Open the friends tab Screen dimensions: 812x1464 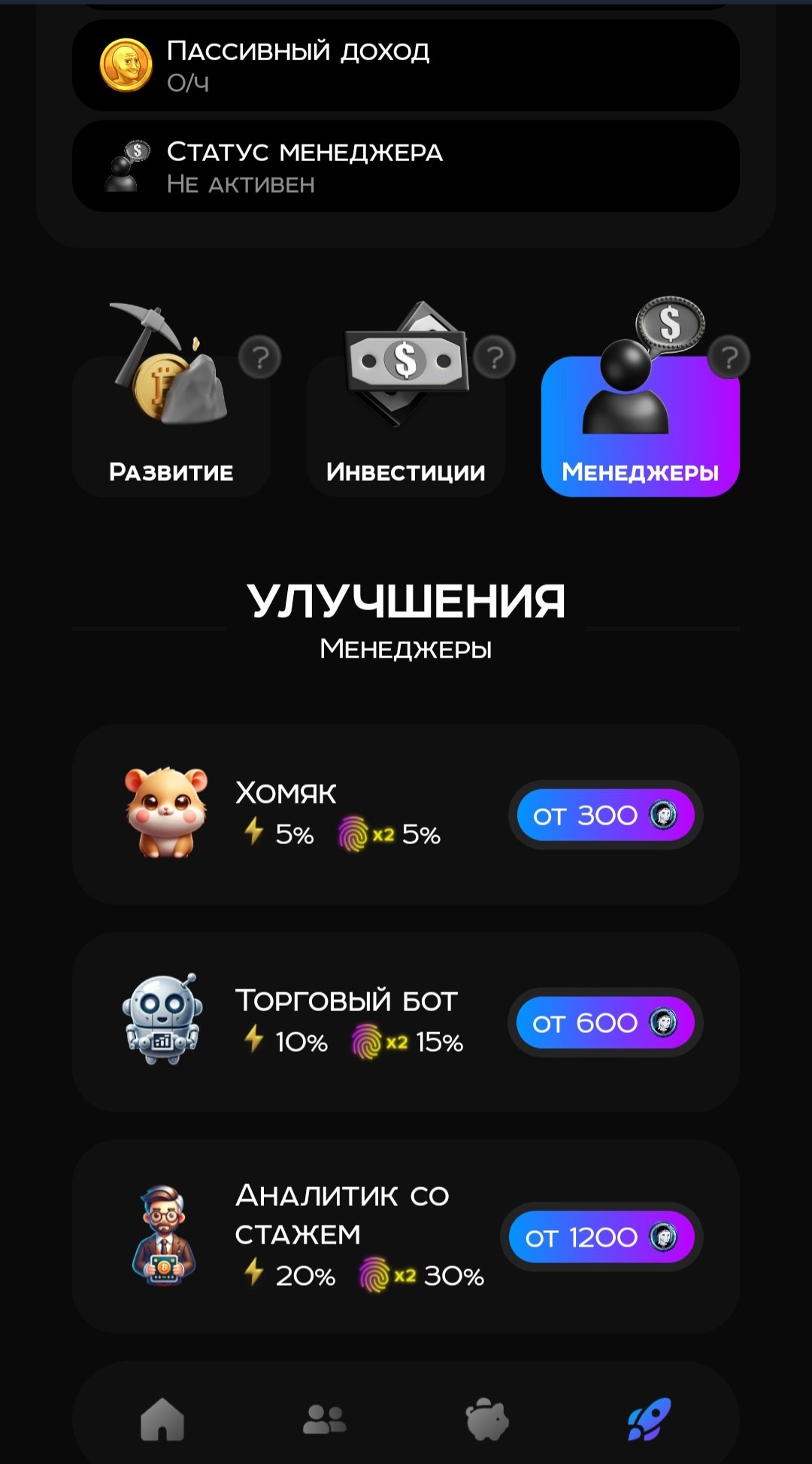coord(325,1420)
